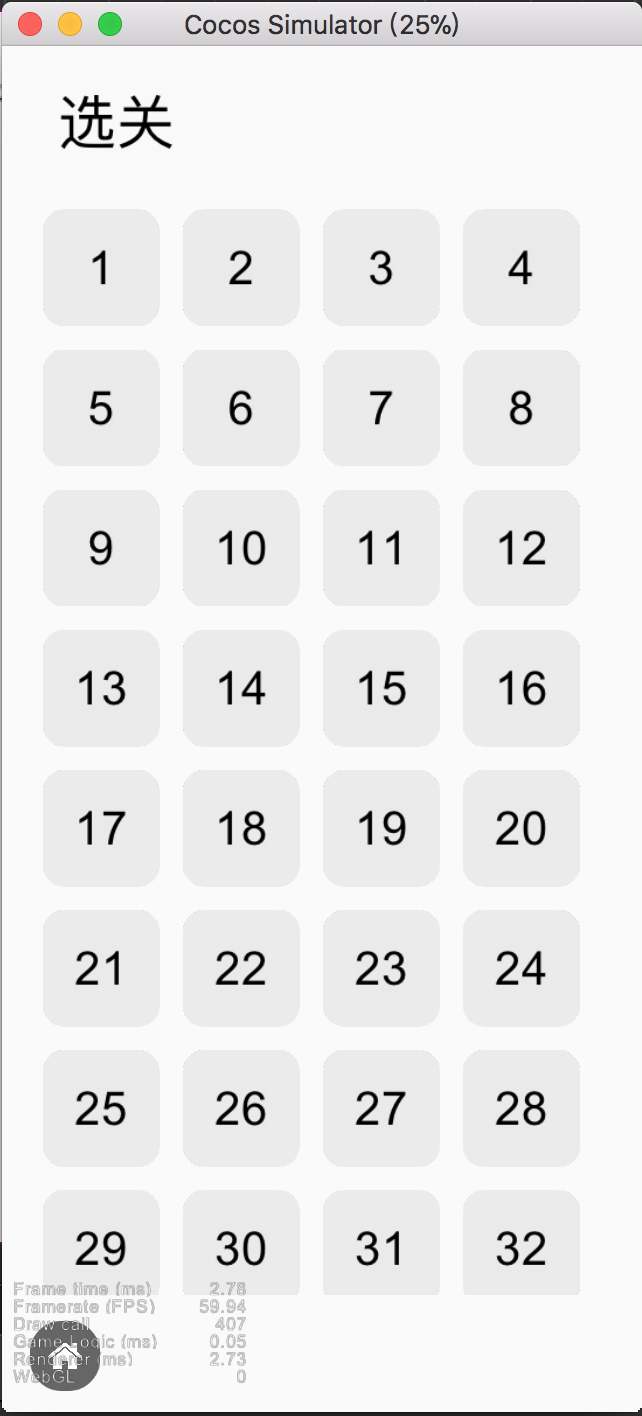Pick level 8

521,408
